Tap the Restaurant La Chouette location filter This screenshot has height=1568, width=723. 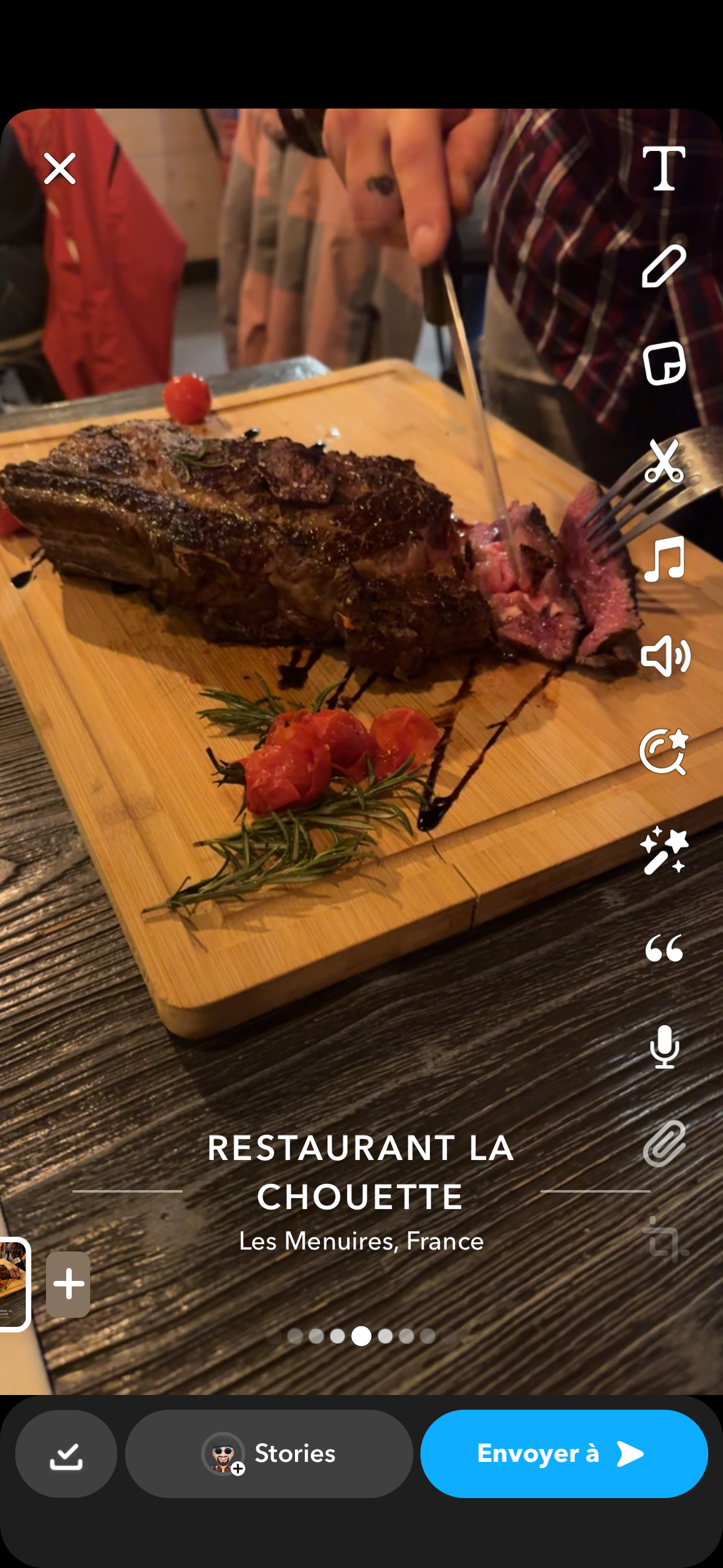click(x=361, y=1189)
